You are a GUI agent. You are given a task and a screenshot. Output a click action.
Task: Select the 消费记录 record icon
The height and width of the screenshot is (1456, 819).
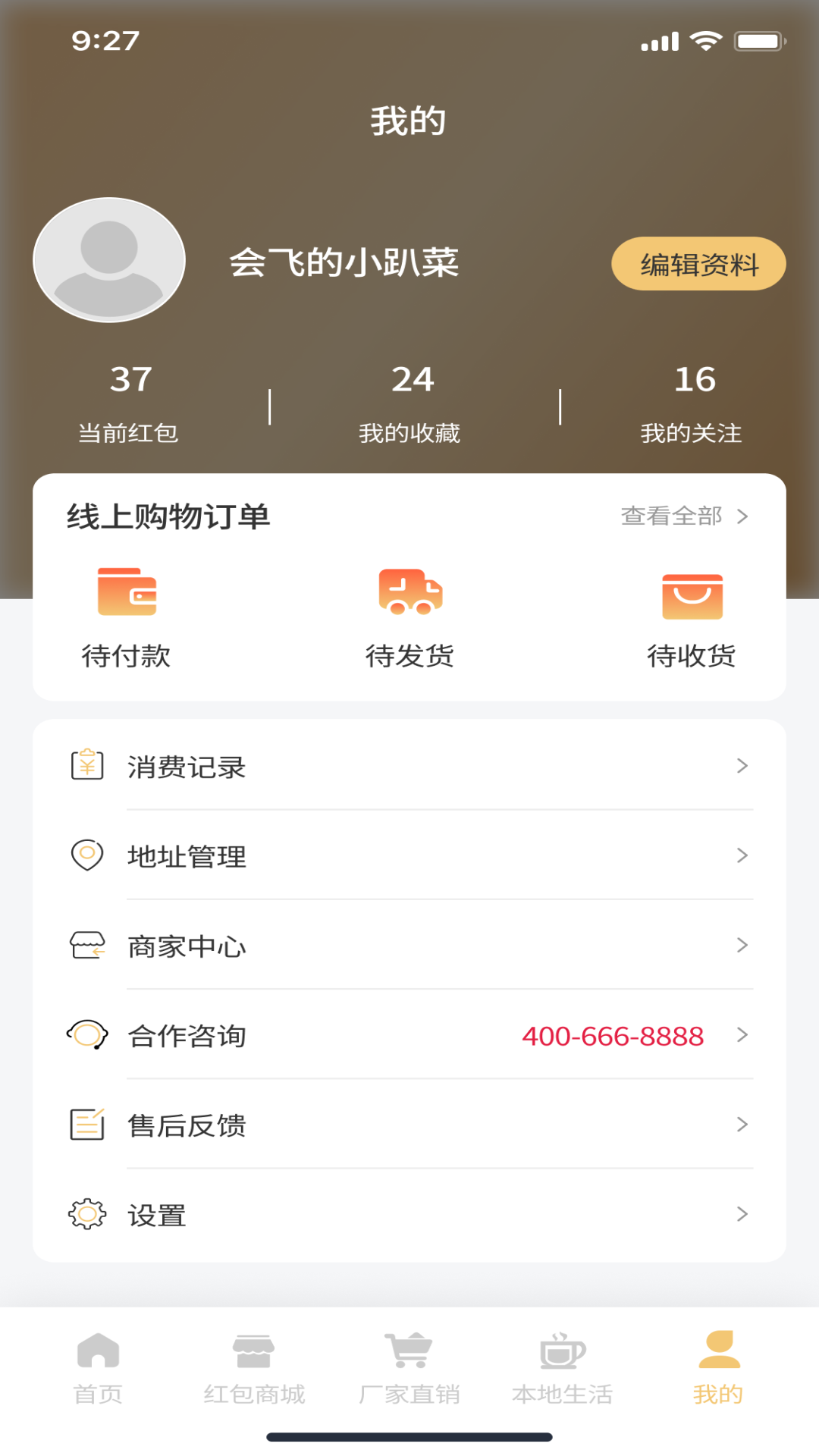pos(87,766)
